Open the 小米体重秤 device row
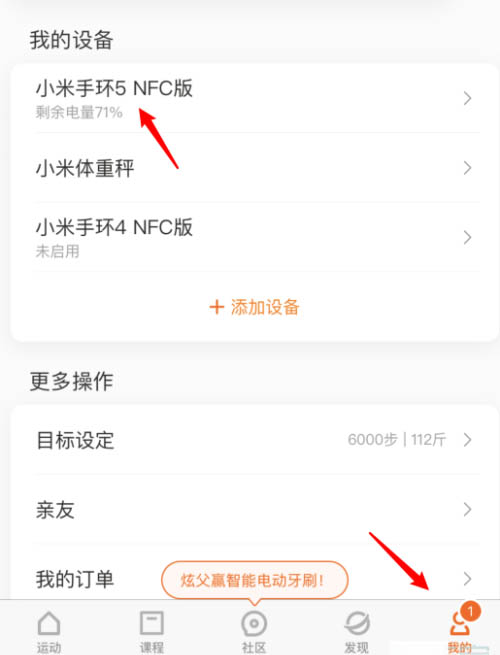This screenshot has height=655, width=500. 255,168
